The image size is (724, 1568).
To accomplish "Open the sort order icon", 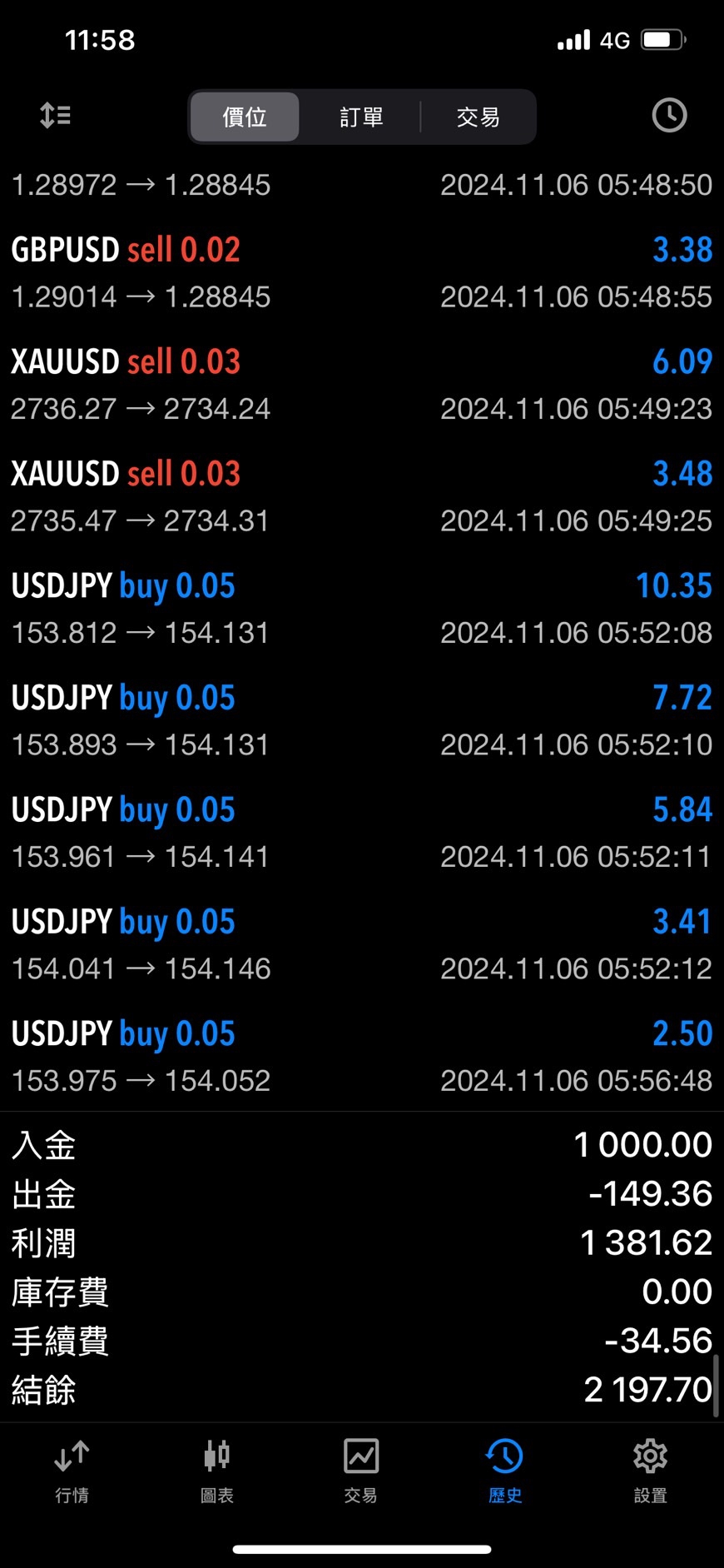I will tap(55, 116).
